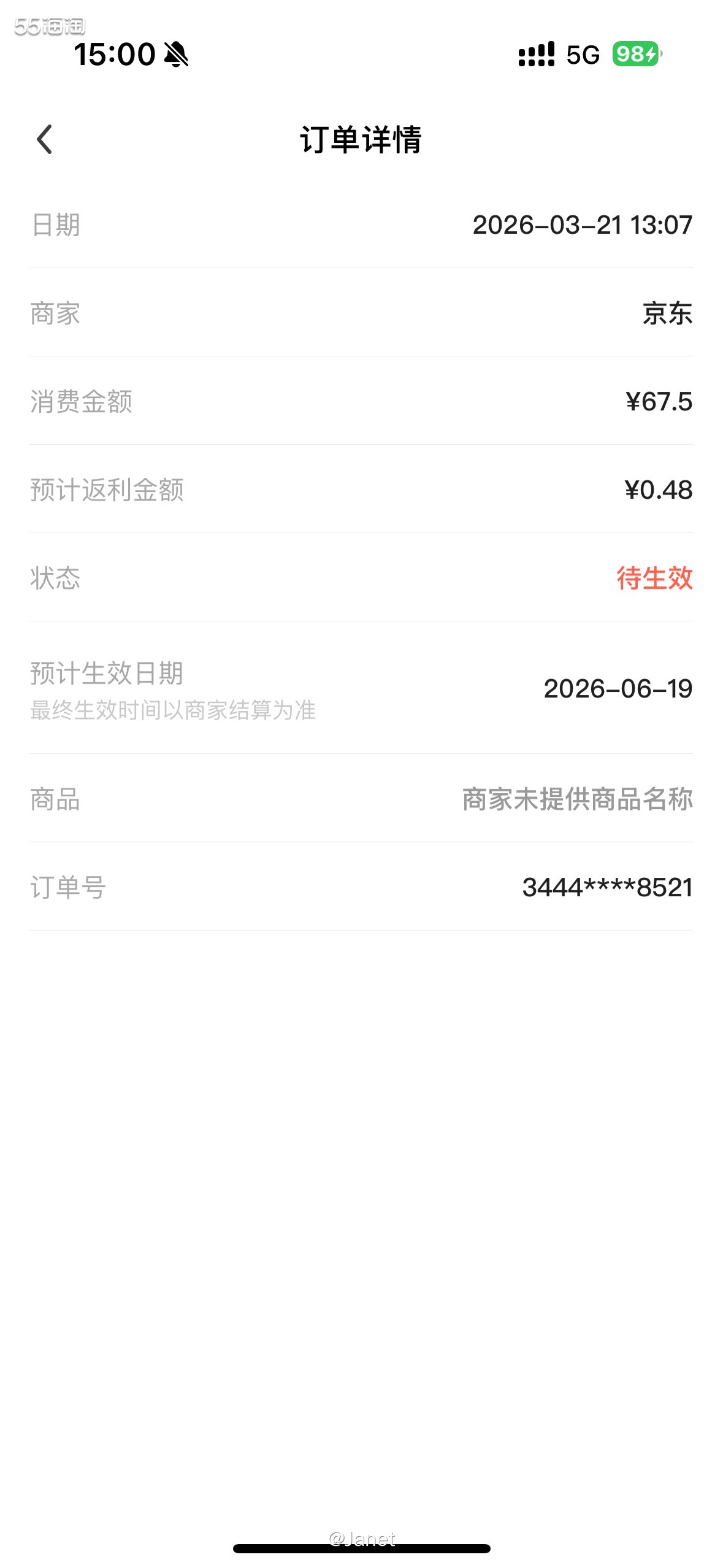Open the 订单详情 title header
723x1568 pixels.
coord(362,140)
